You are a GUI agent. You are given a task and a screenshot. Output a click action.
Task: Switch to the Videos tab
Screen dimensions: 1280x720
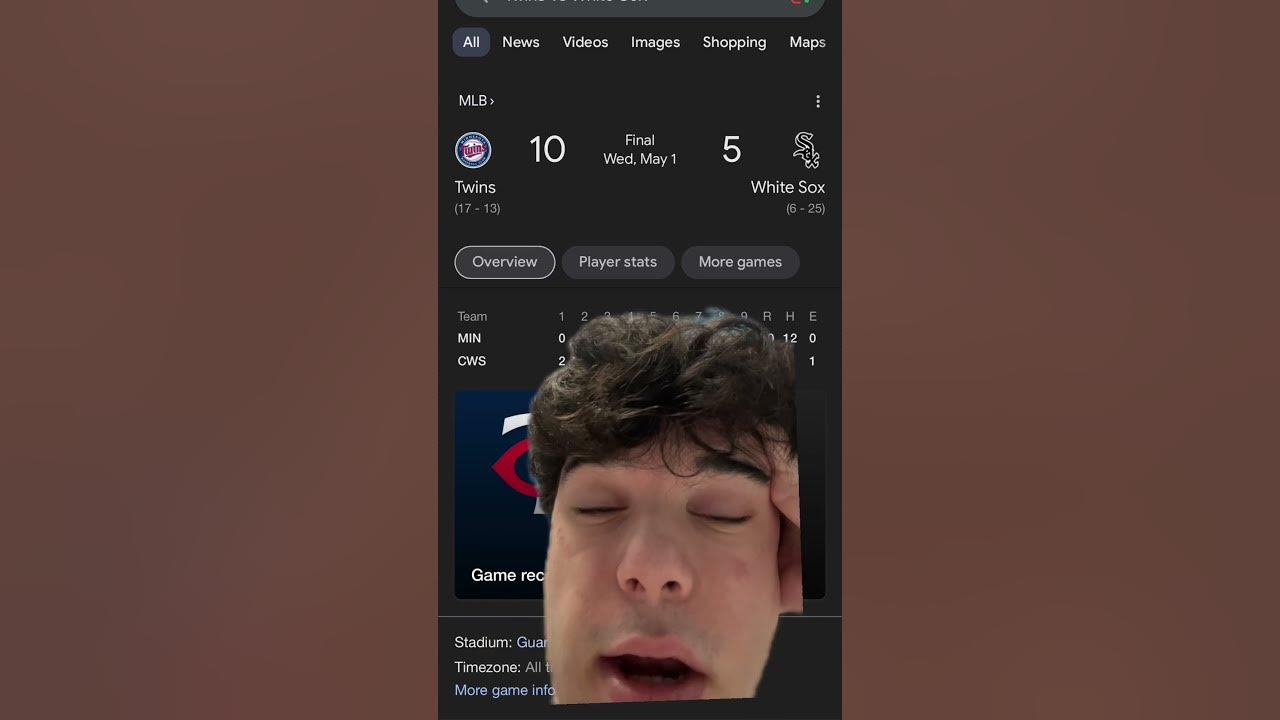(585, 42)
